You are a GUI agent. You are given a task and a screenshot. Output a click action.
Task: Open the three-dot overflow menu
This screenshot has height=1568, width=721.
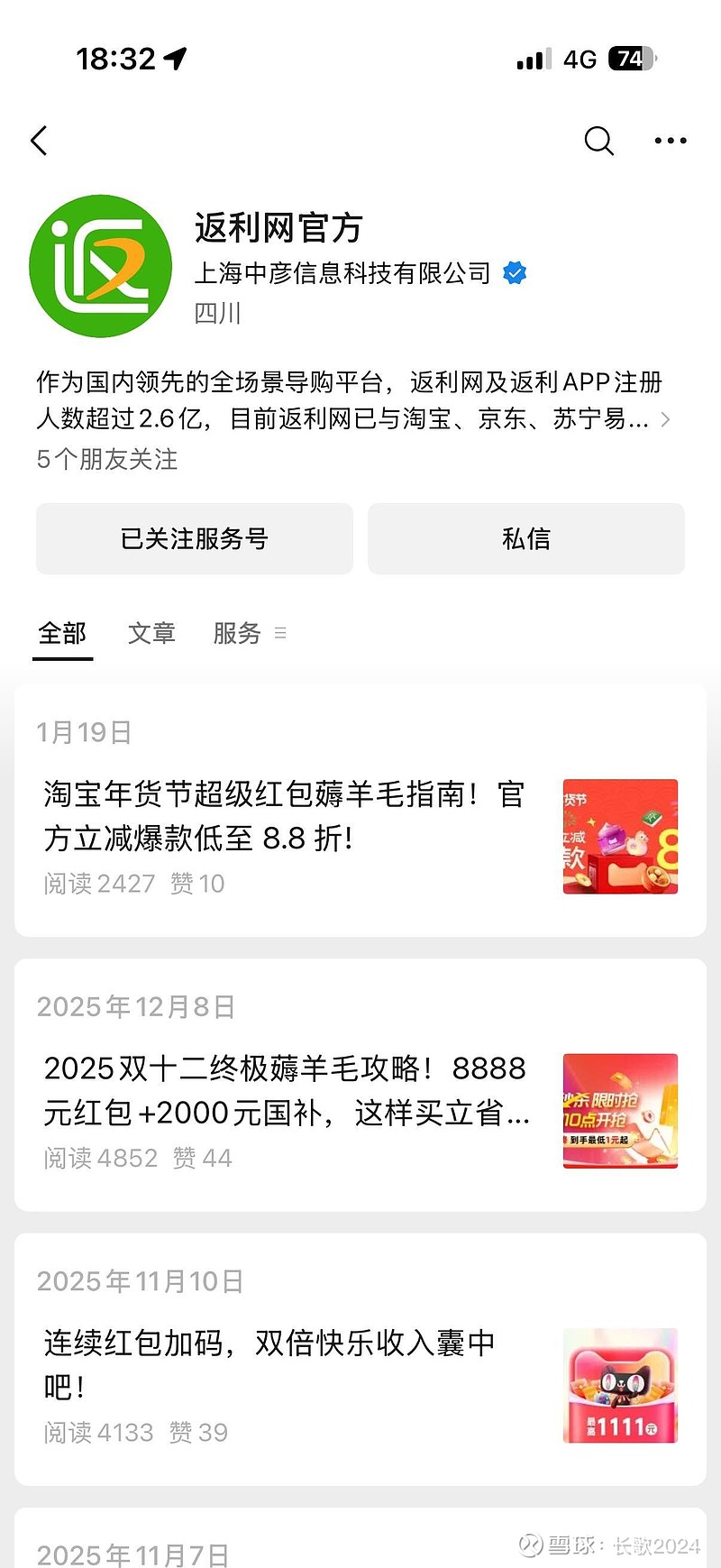point(670,141)
